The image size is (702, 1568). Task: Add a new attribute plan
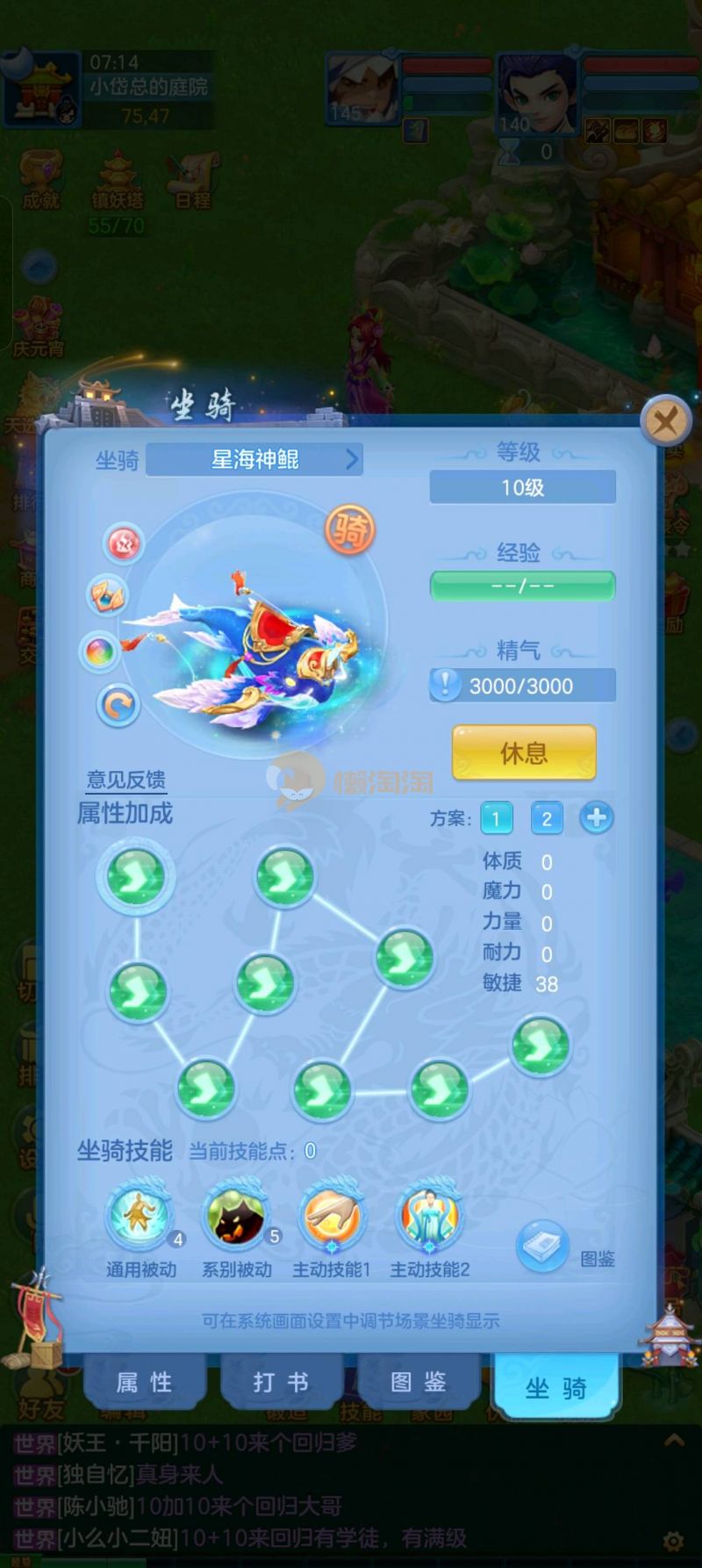click(597, 818)
